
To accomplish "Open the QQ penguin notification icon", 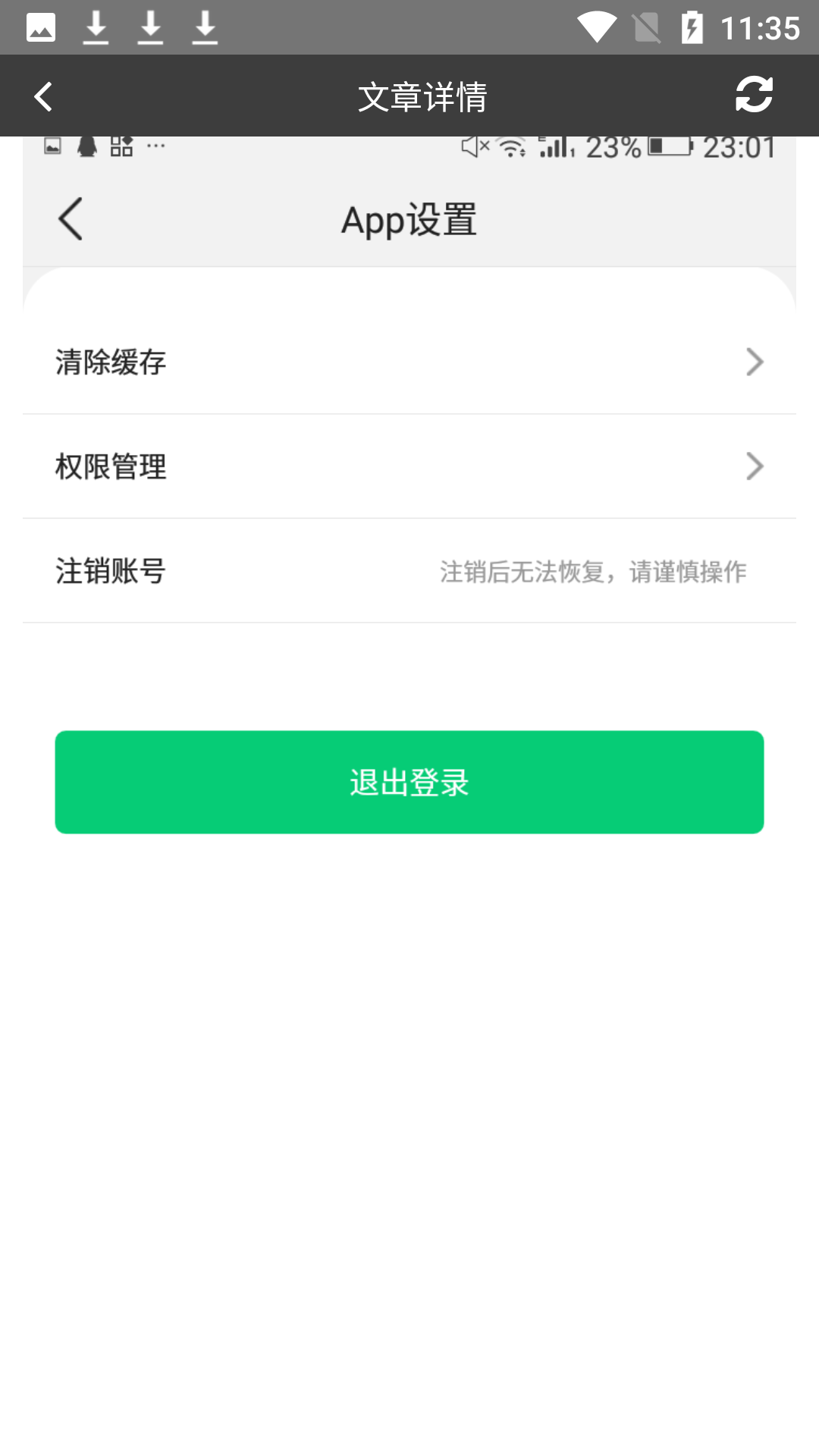I will pos(85,145).
